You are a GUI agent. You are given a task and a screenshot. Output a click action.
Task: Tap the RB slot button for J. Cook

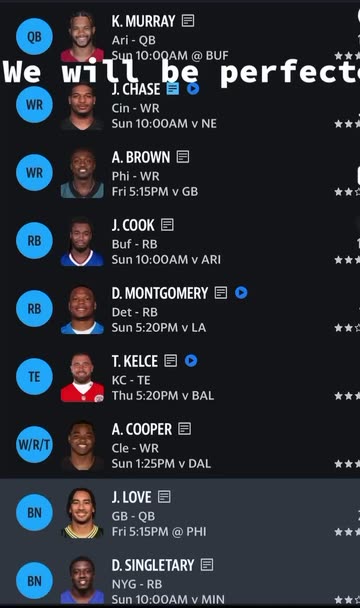pyautogui.click(x=34, y=240)
